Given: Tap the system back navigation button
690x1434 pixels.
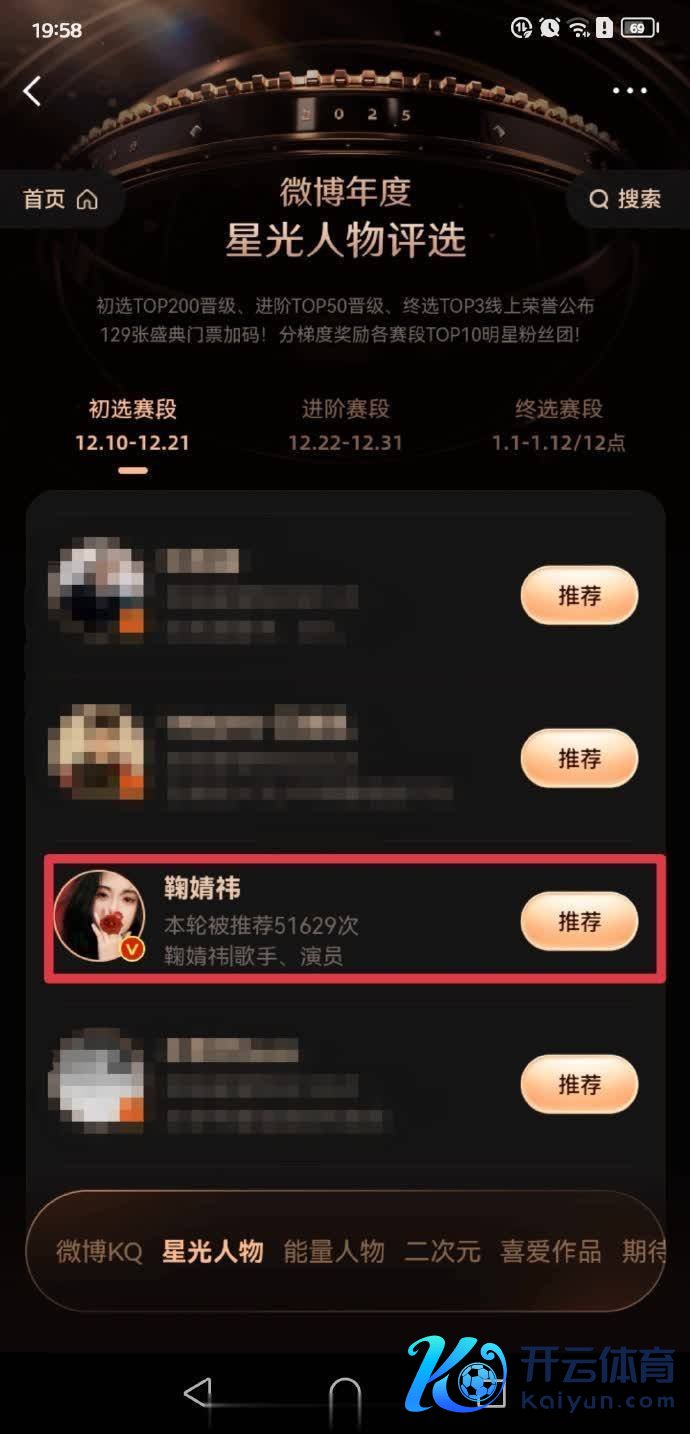Looking at the screenshot, I should tap(199, 1392).
